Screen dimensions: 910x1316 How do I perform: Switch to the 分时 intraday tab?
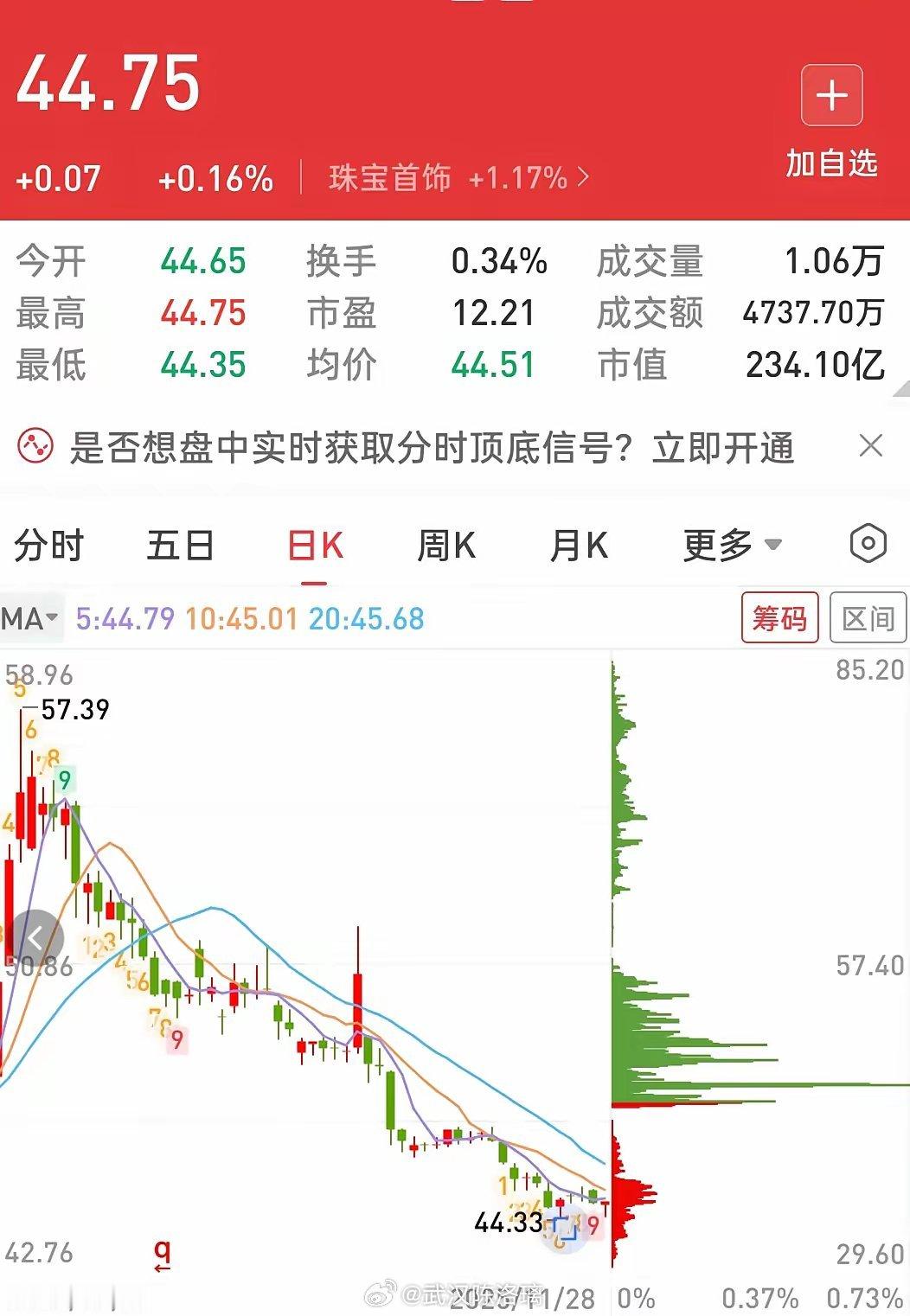(x=49, y=546)
